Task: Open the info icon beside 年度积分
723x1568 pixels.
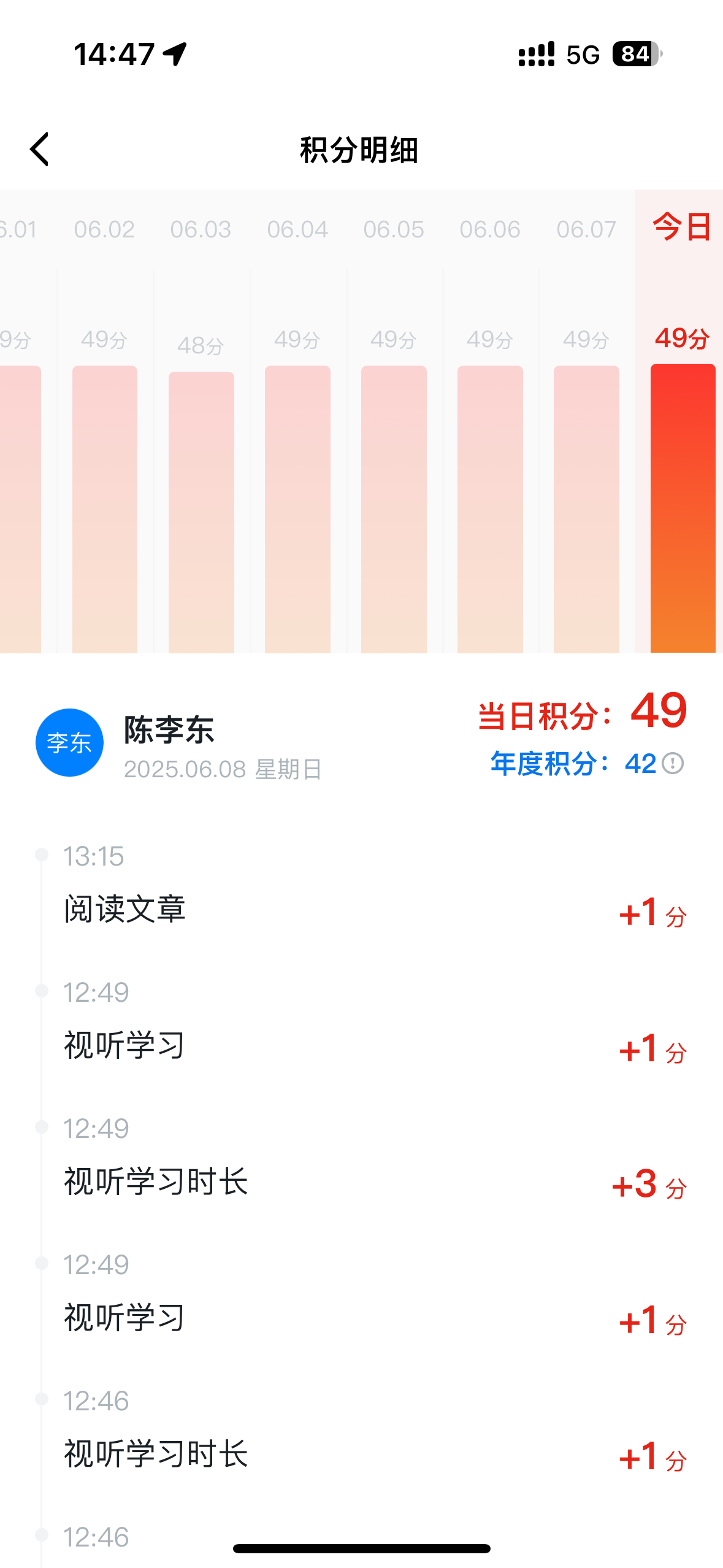Action: tap(673, 764)
